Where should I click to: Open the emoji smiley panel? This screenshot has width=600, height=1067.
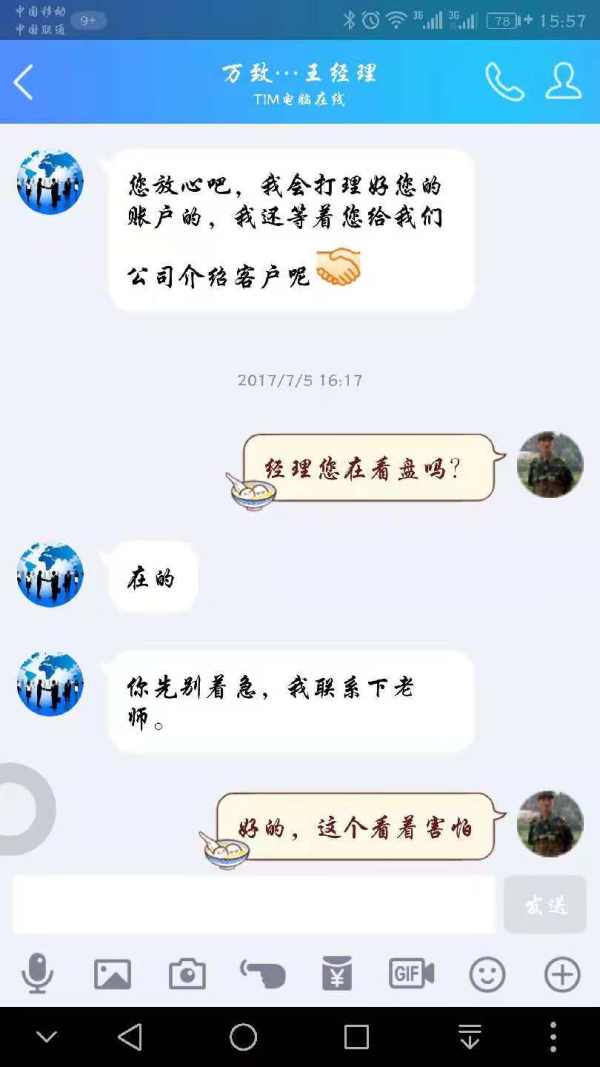tap(487, 973)
